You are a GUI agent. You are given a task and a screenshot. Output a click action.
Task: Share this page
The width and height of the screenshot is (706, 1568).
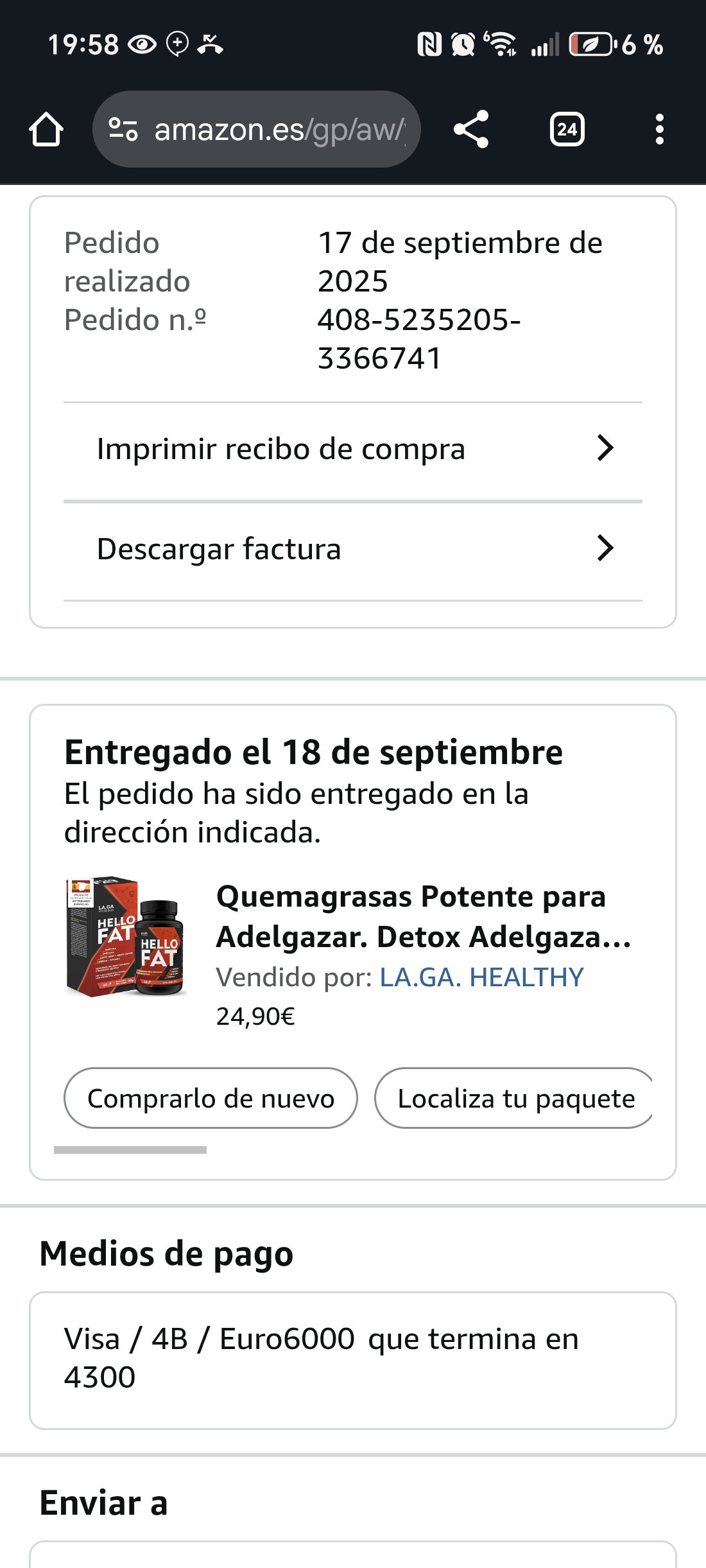pos(471,130)
